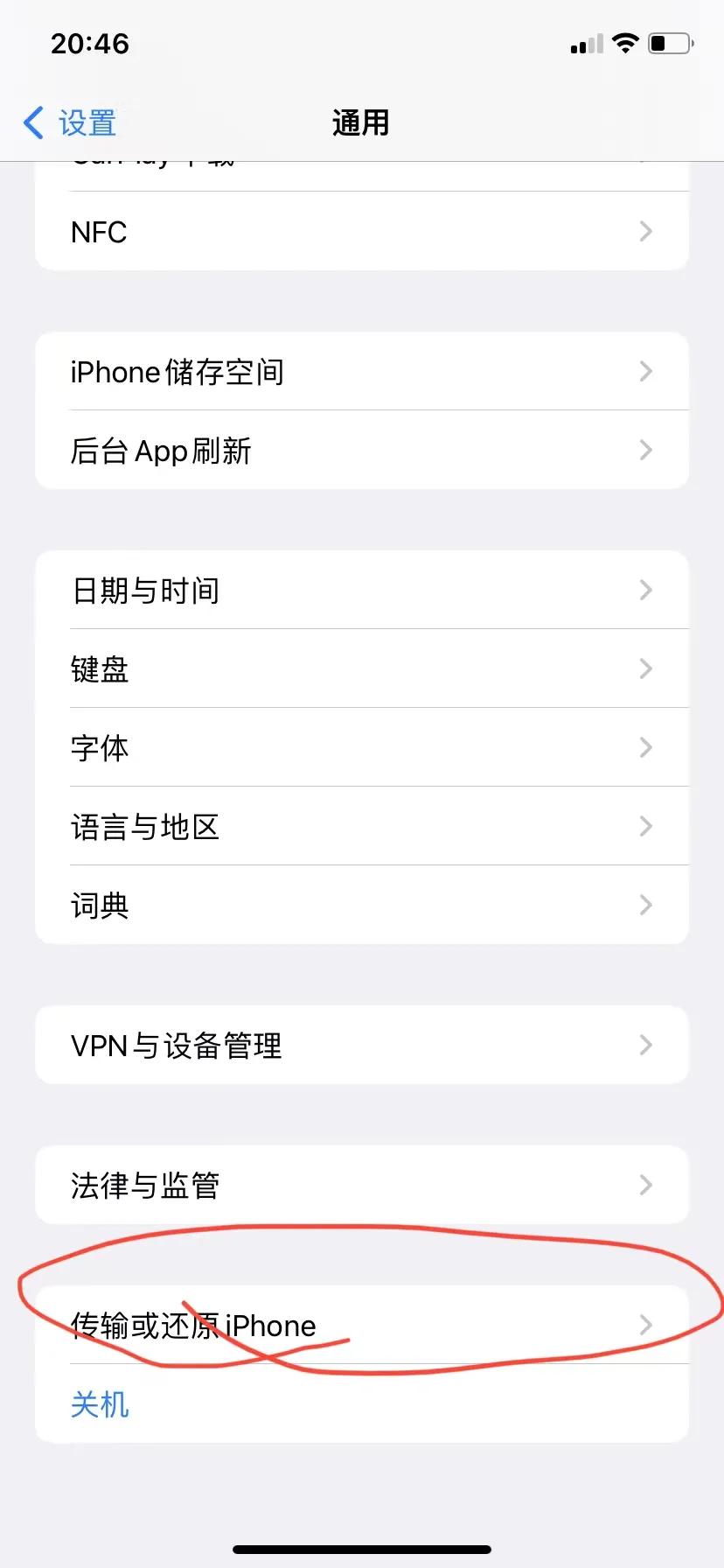Tap the 通用 title at the top

pos(361,122)
